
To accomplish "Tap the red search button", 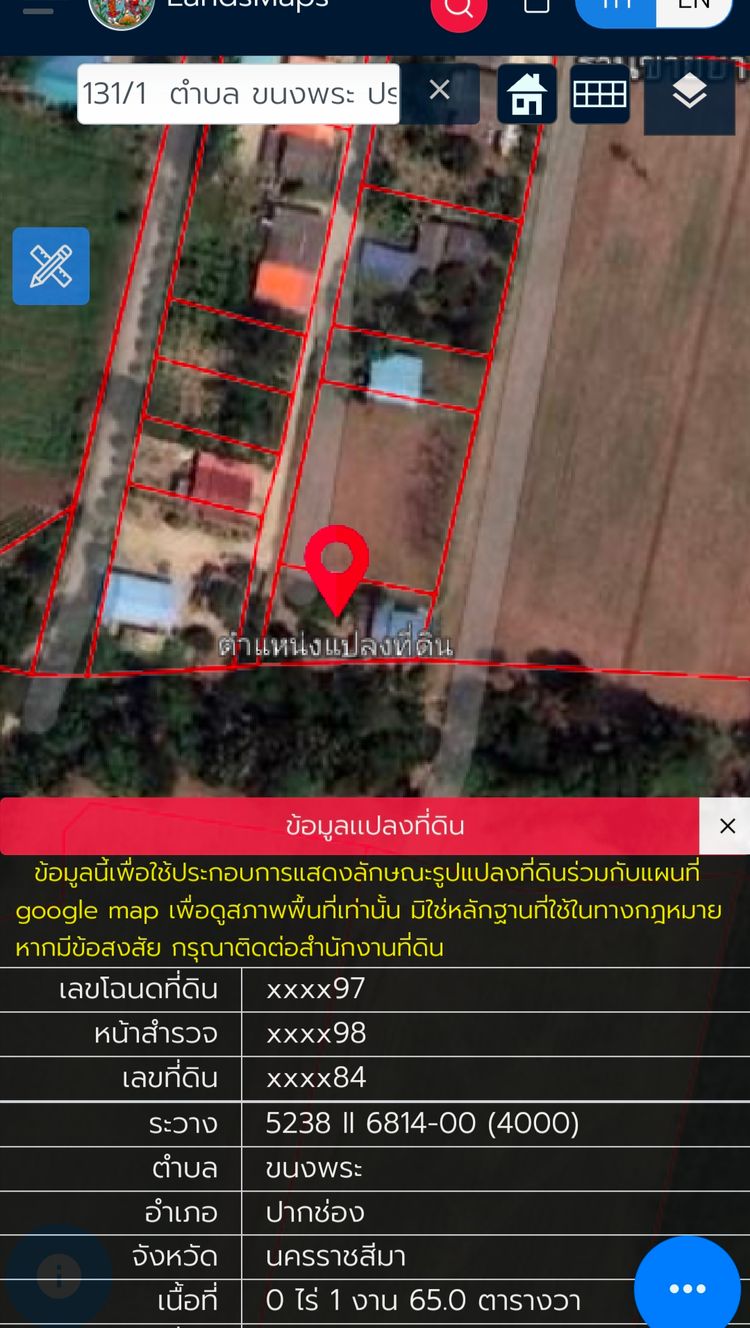I will pyautogui.click(x=459, y=8).
